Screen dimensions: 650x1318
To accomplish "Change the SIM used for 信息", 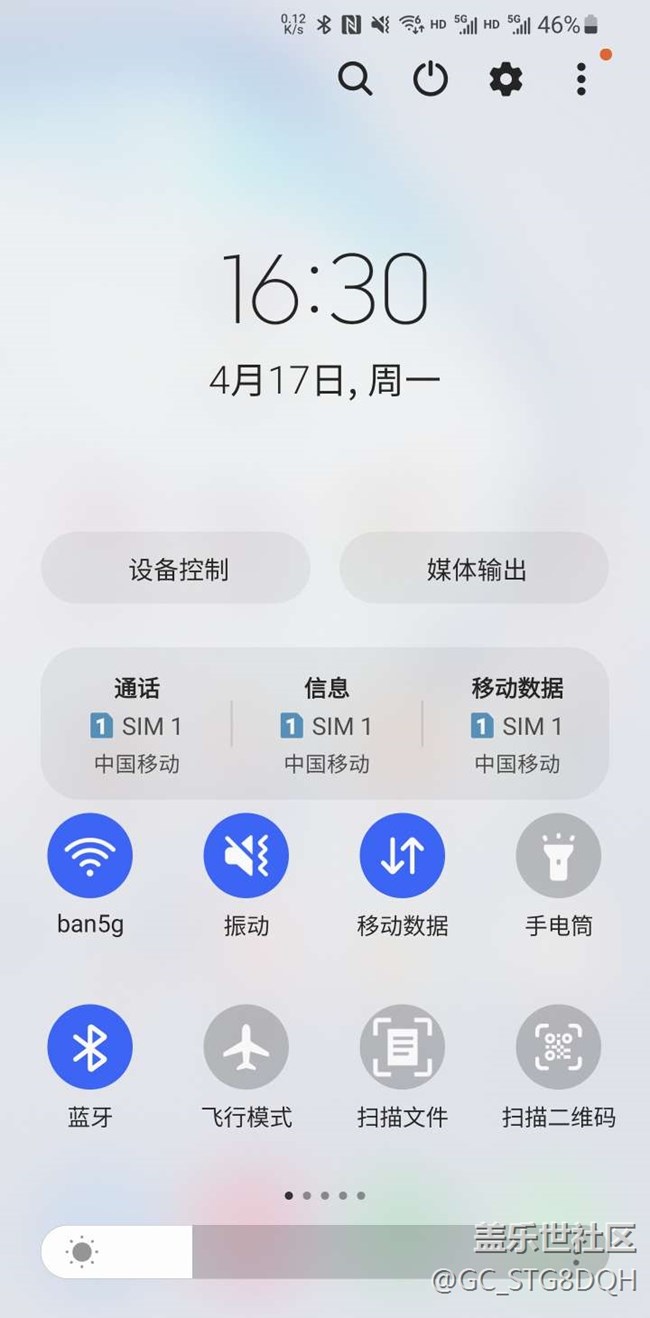I will click(326, 725).
